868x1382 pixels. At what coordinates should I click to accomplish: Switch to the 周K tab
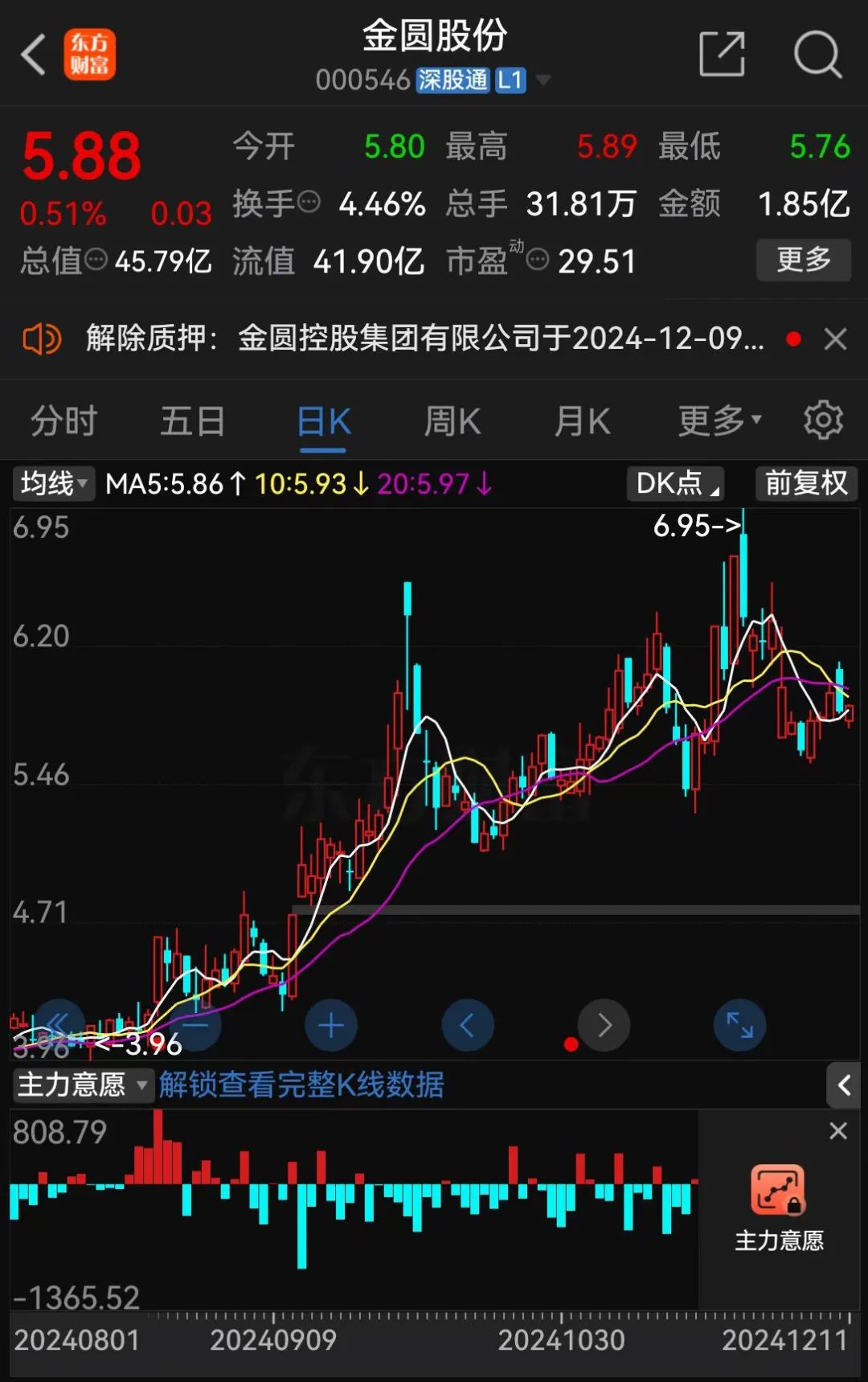[452, 420]
